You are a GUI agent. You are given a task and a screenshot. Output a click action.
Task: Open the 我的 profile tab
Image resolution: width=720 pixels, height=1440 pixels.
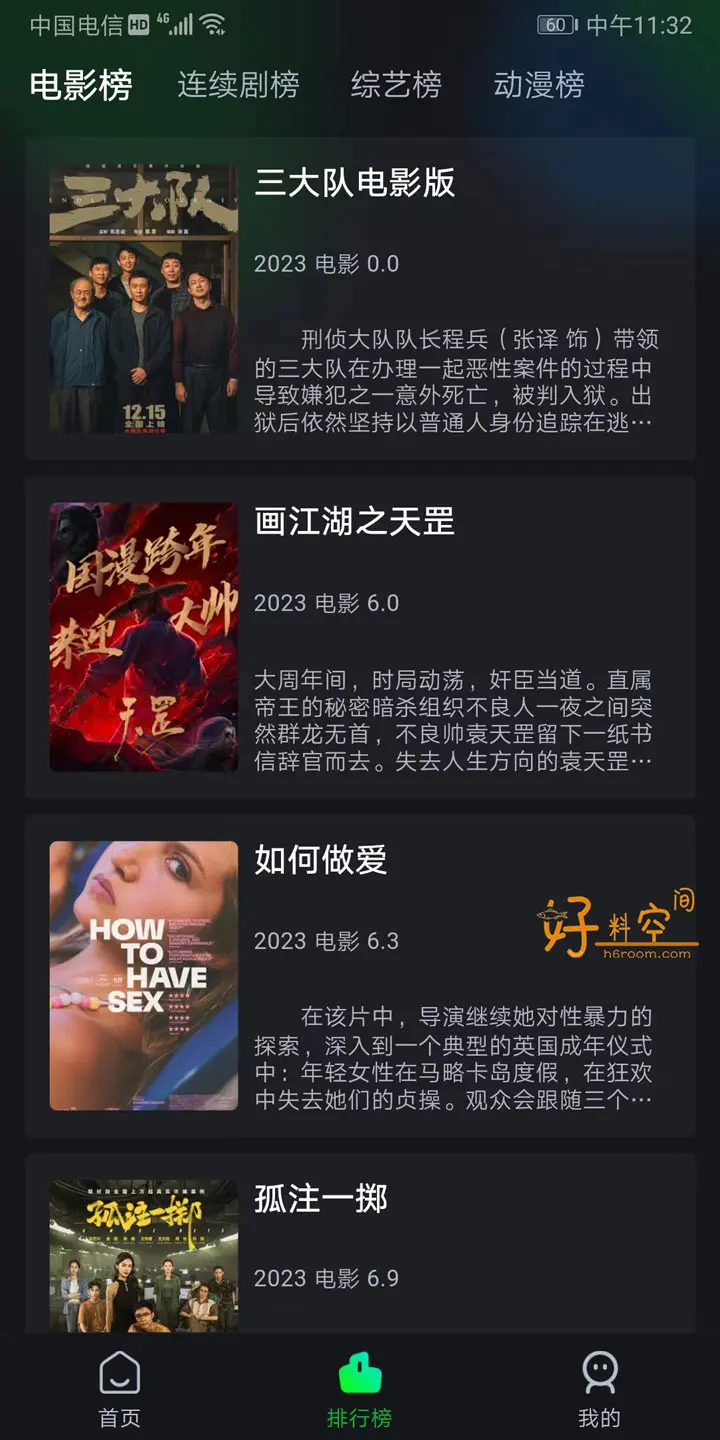click(600, 1390)
